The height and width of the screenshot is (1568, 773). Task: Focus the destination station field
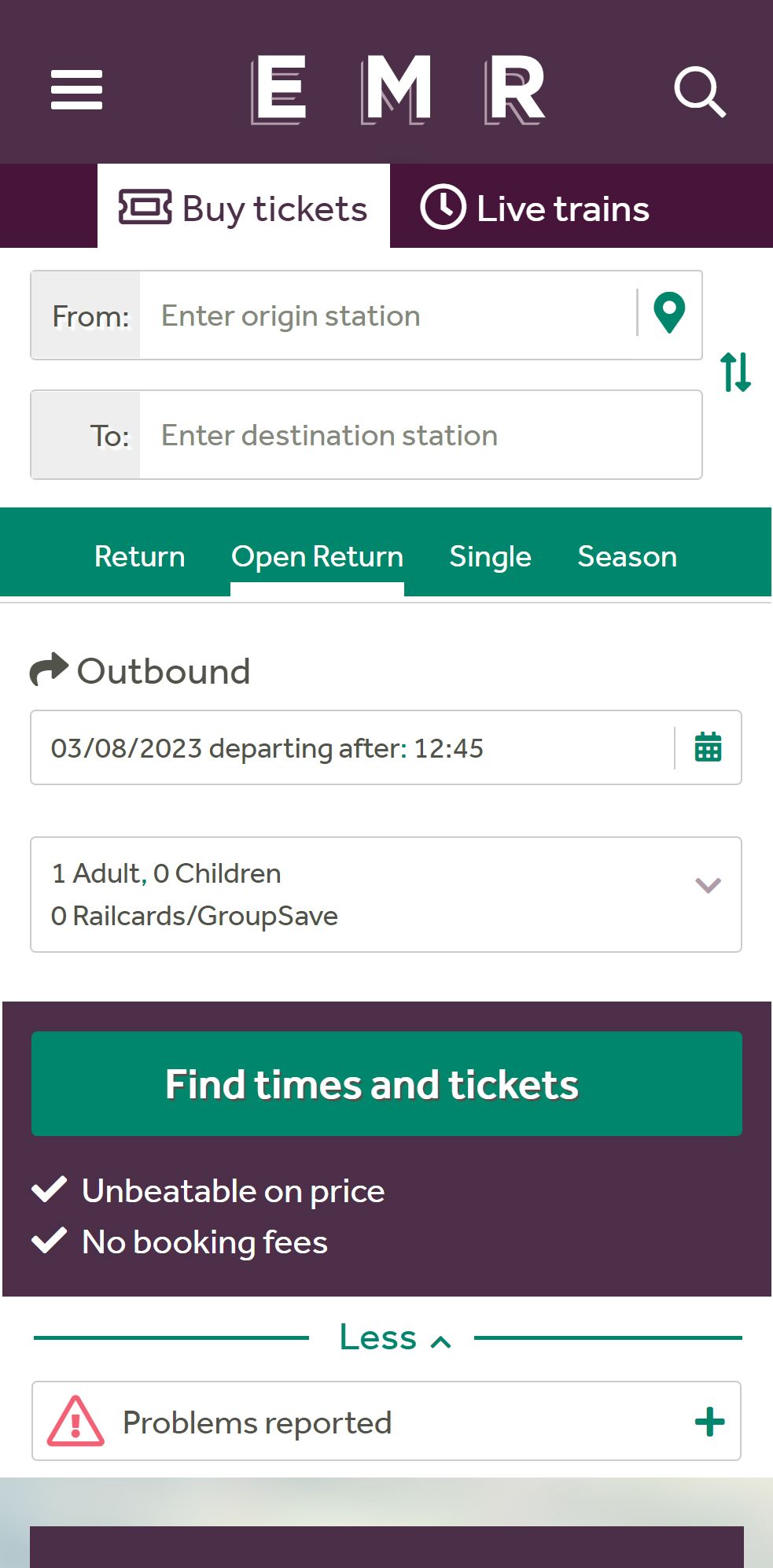[x=420, y=435]
